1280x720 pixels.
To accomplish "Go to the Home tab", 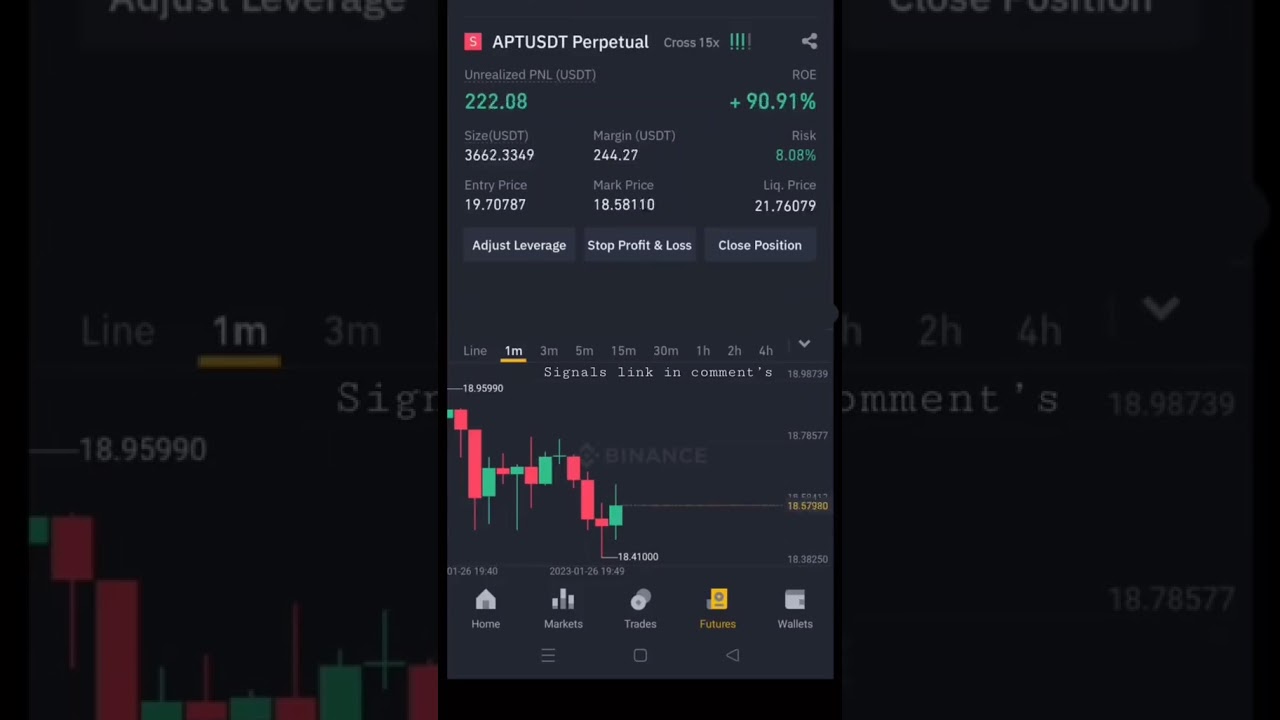I will 486,609.
